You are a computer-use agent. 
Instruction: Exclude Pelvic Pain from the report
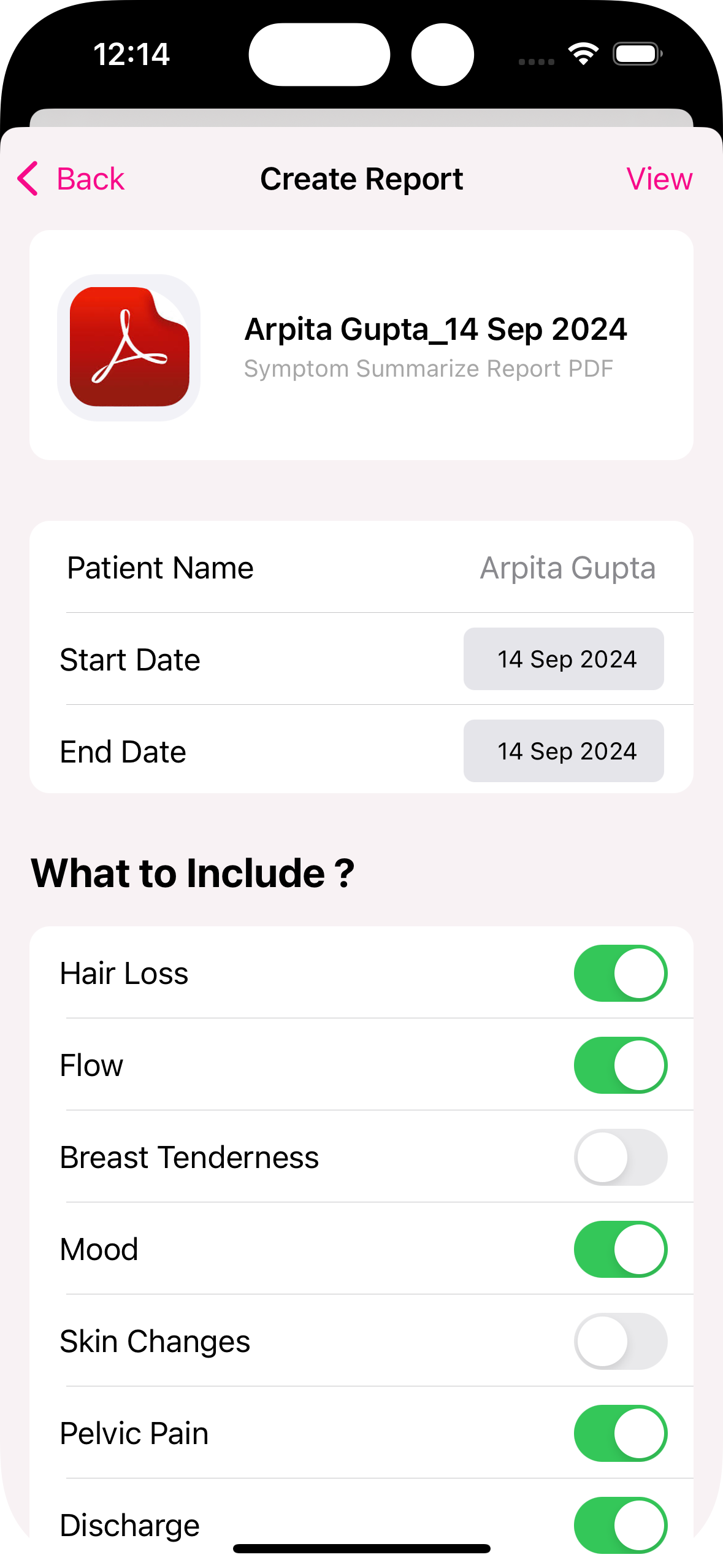coord(620,1433)
